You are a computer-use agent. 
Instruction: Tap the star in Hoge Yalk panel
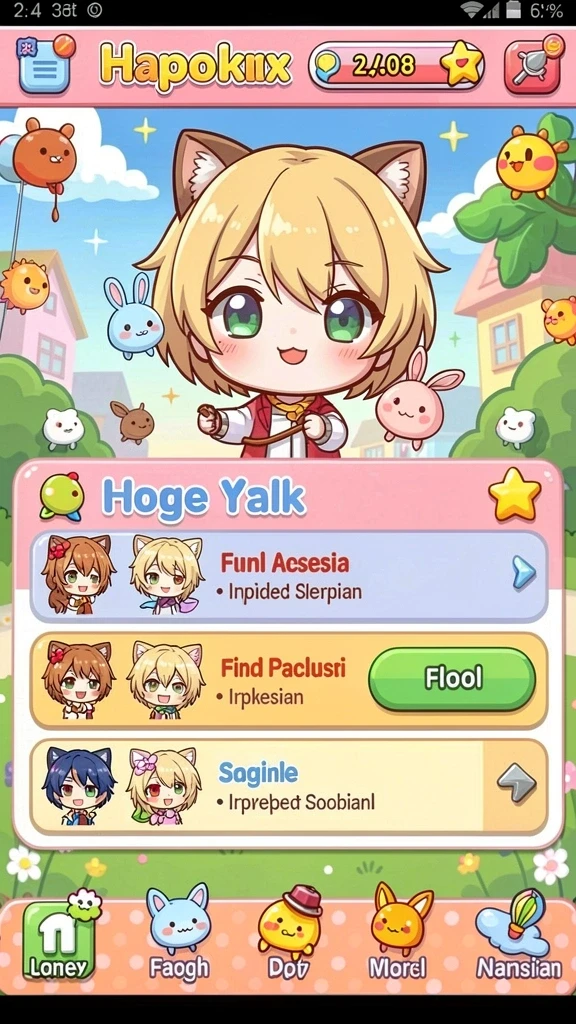coord(515,495)
